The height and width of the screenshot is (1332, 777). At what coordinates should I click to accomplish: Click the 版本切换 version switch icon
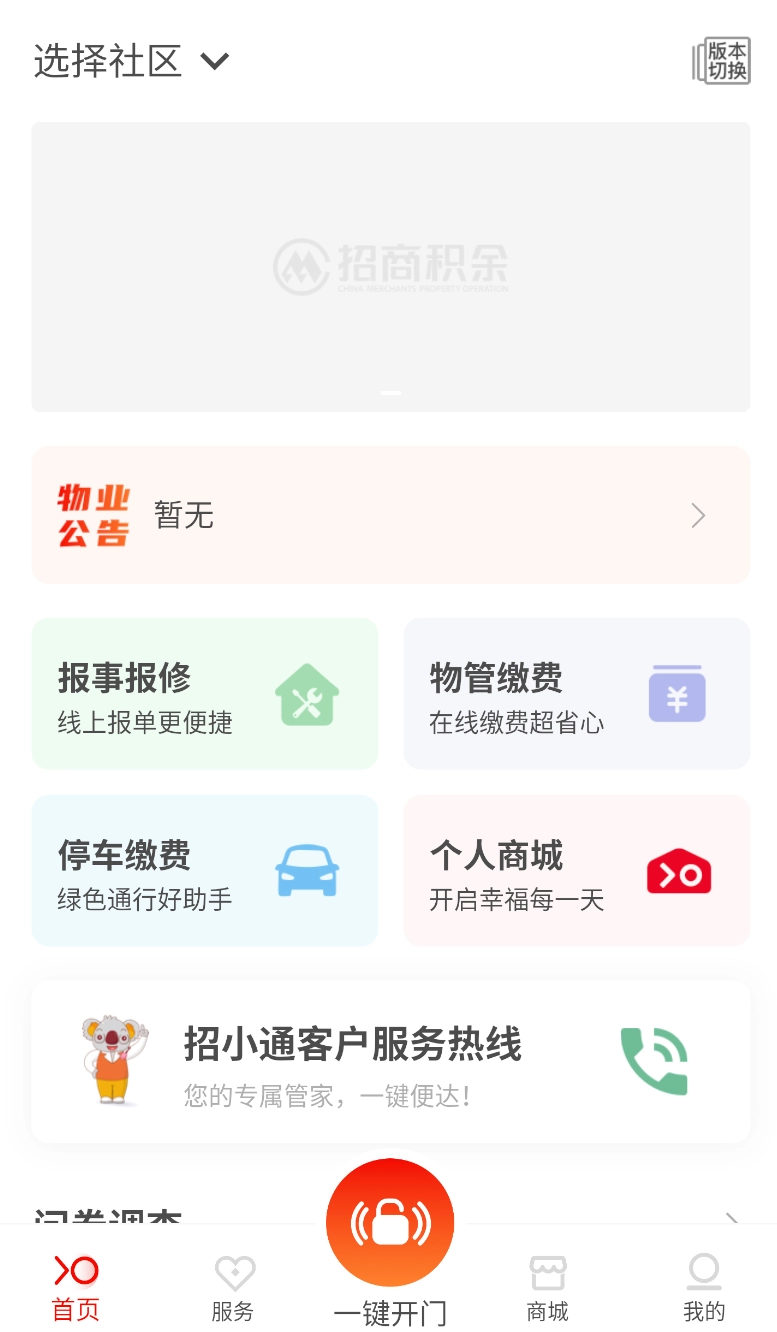coord(722,61)
